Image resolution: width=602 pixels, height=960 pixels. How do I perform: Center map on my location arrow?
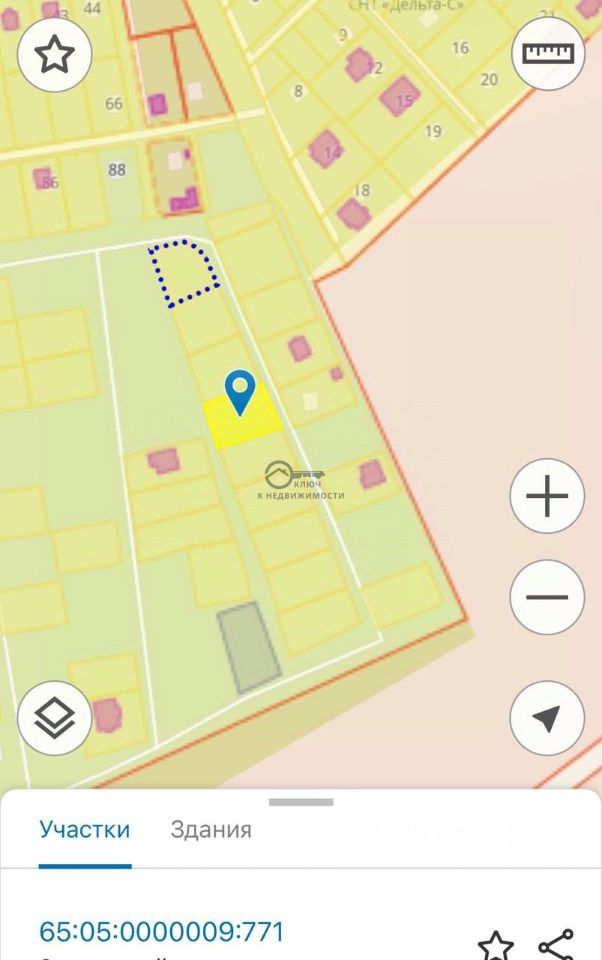[547, 718]
